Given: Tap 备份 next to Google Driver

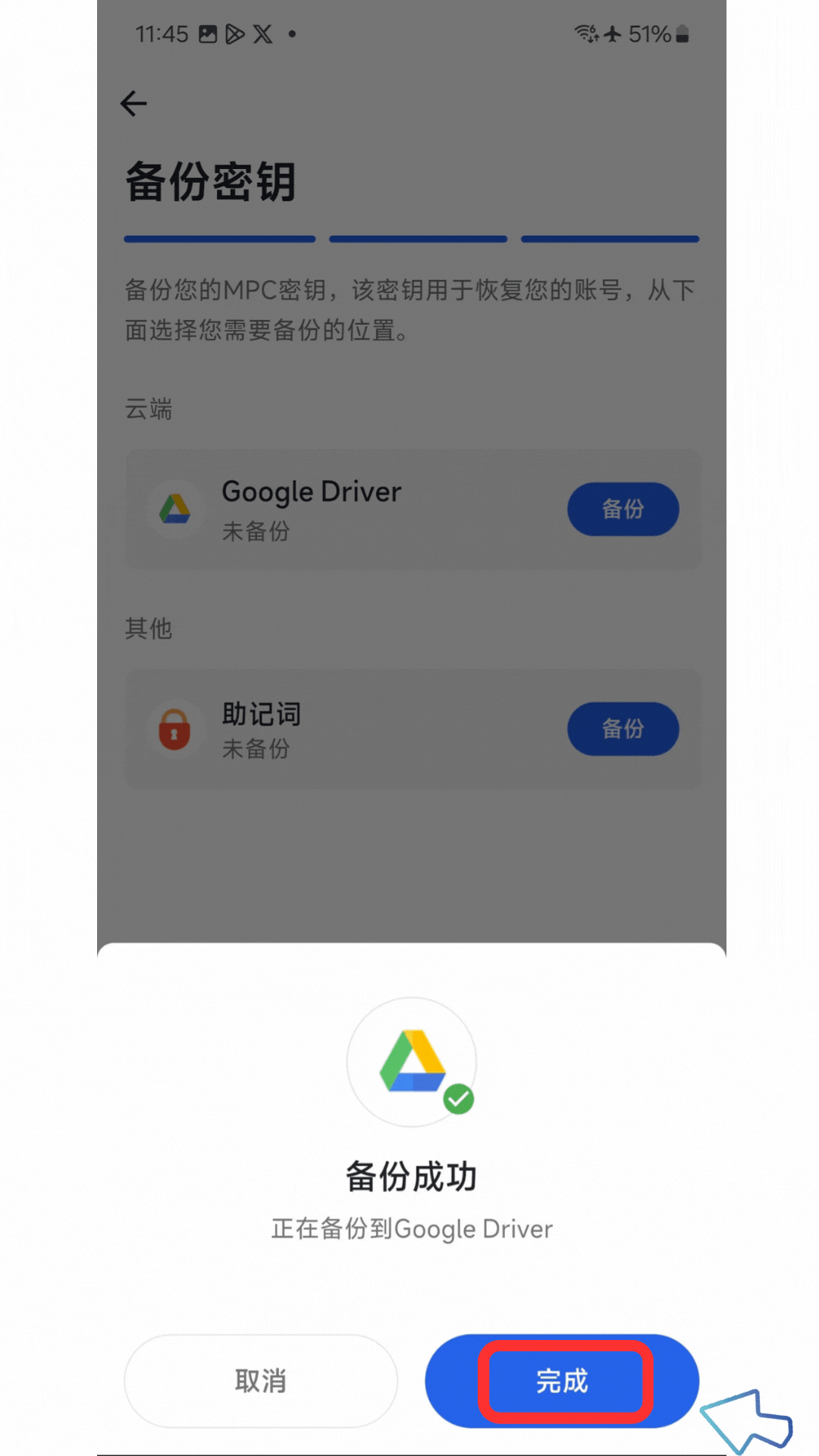Looking at the screenshot, I should (x=623, y=509).
